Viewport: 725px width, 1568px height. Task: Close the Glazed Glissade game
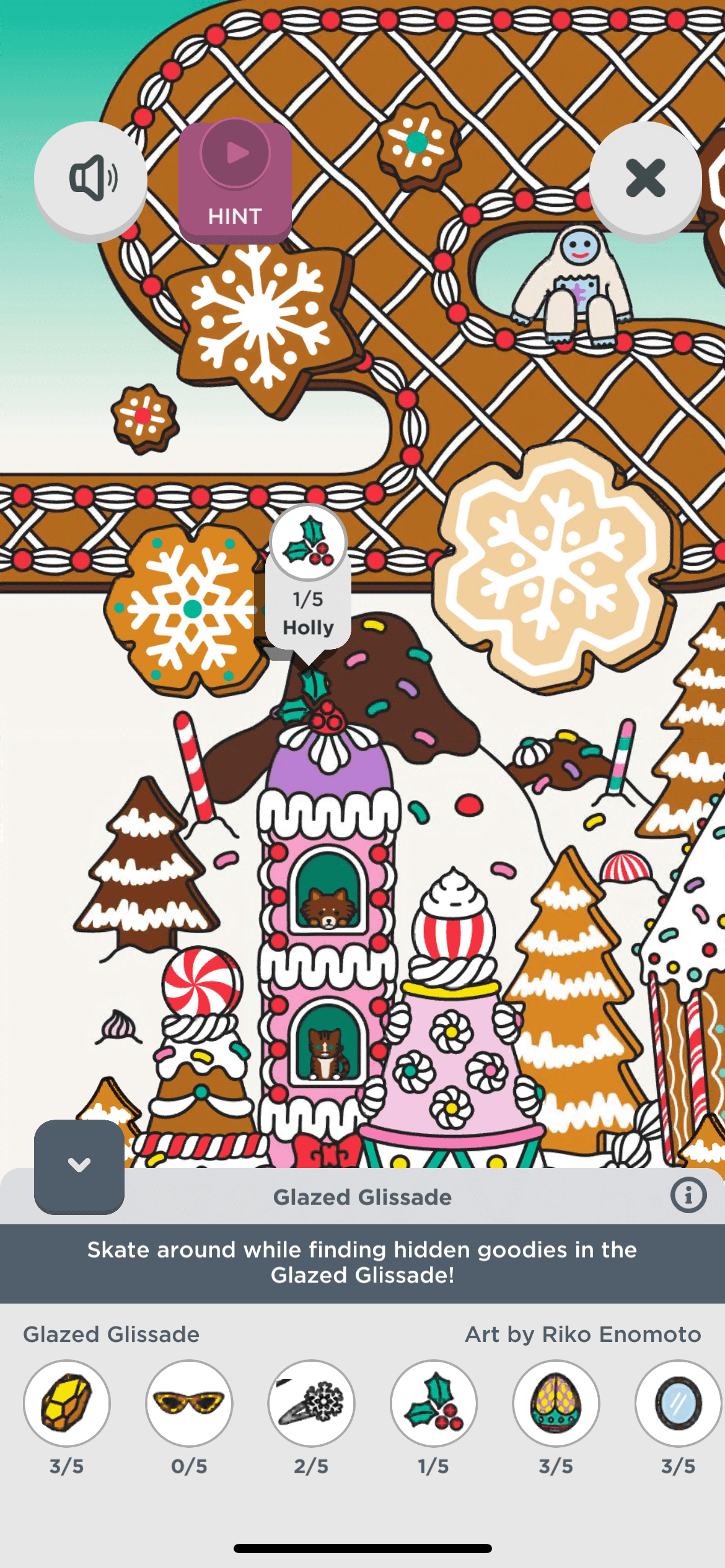pyautogui.click(x=645, y=178)
